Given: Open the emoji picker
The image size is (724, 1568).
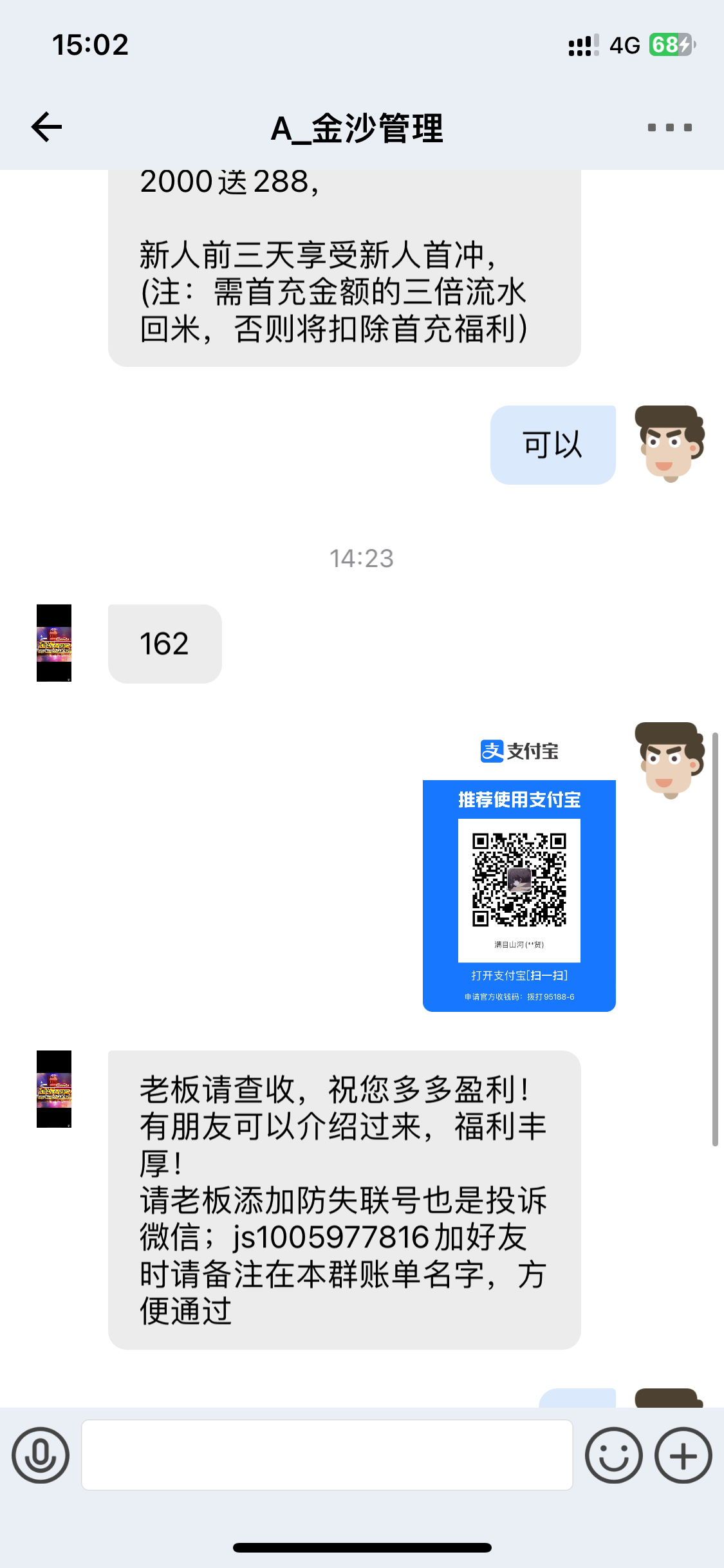Looking at the screenshot, I should [613, 1455].
